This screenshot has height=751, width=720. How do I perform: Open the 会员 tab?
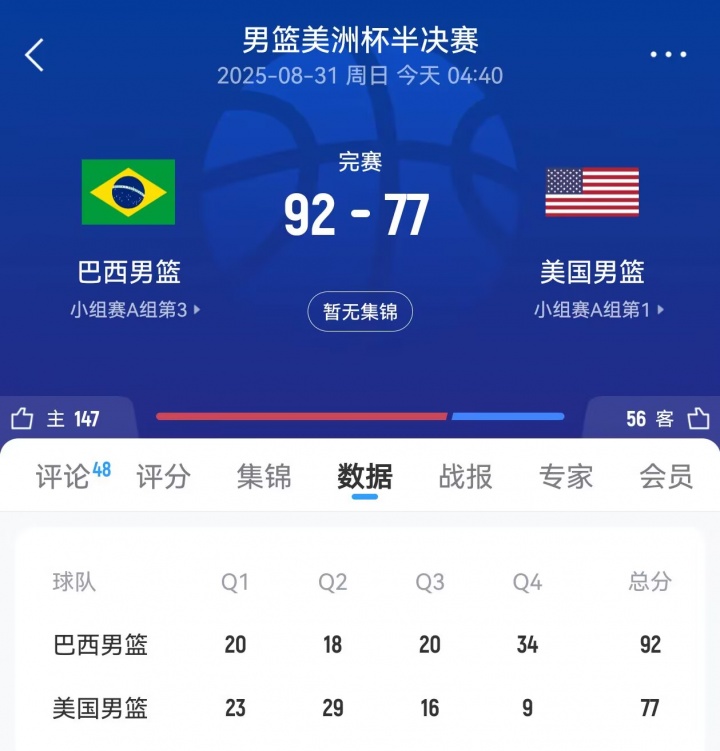pos(666,477)
